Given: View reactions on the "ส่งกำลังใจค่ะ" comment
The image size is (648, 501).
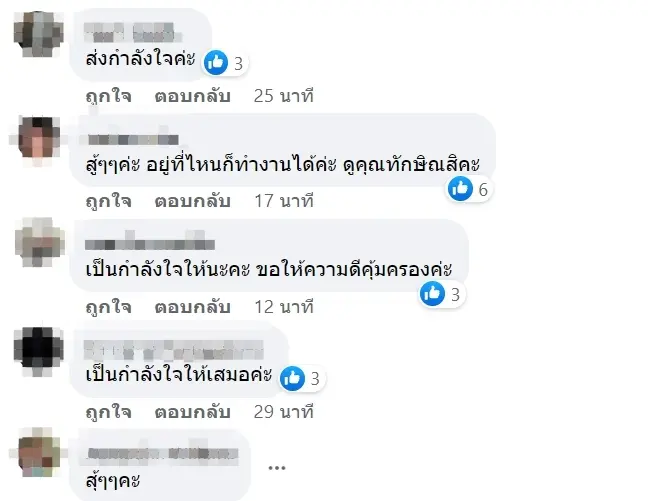Looking at the screenshot, I should [x=225, y=63].
